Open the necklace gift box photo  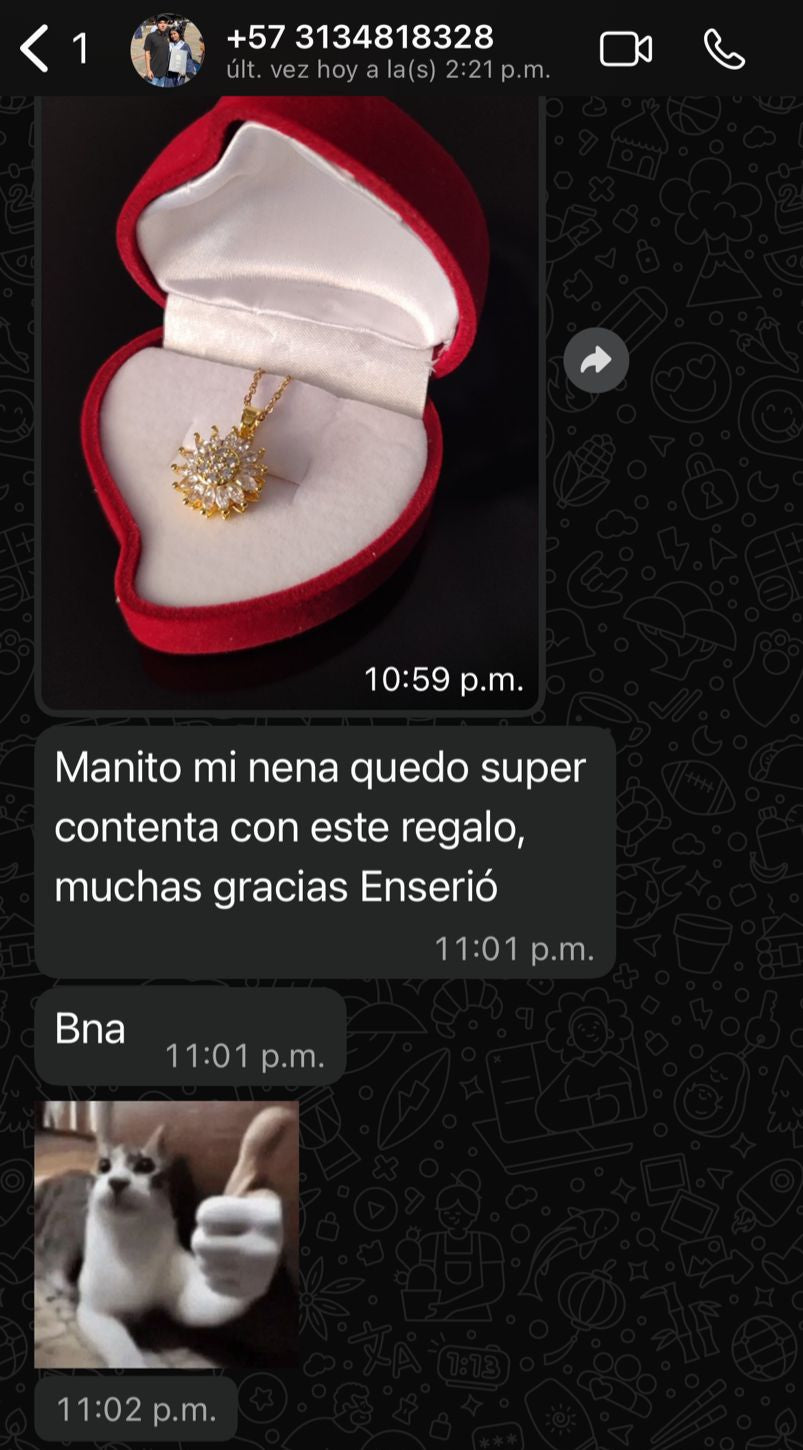[x=289, y=400]
